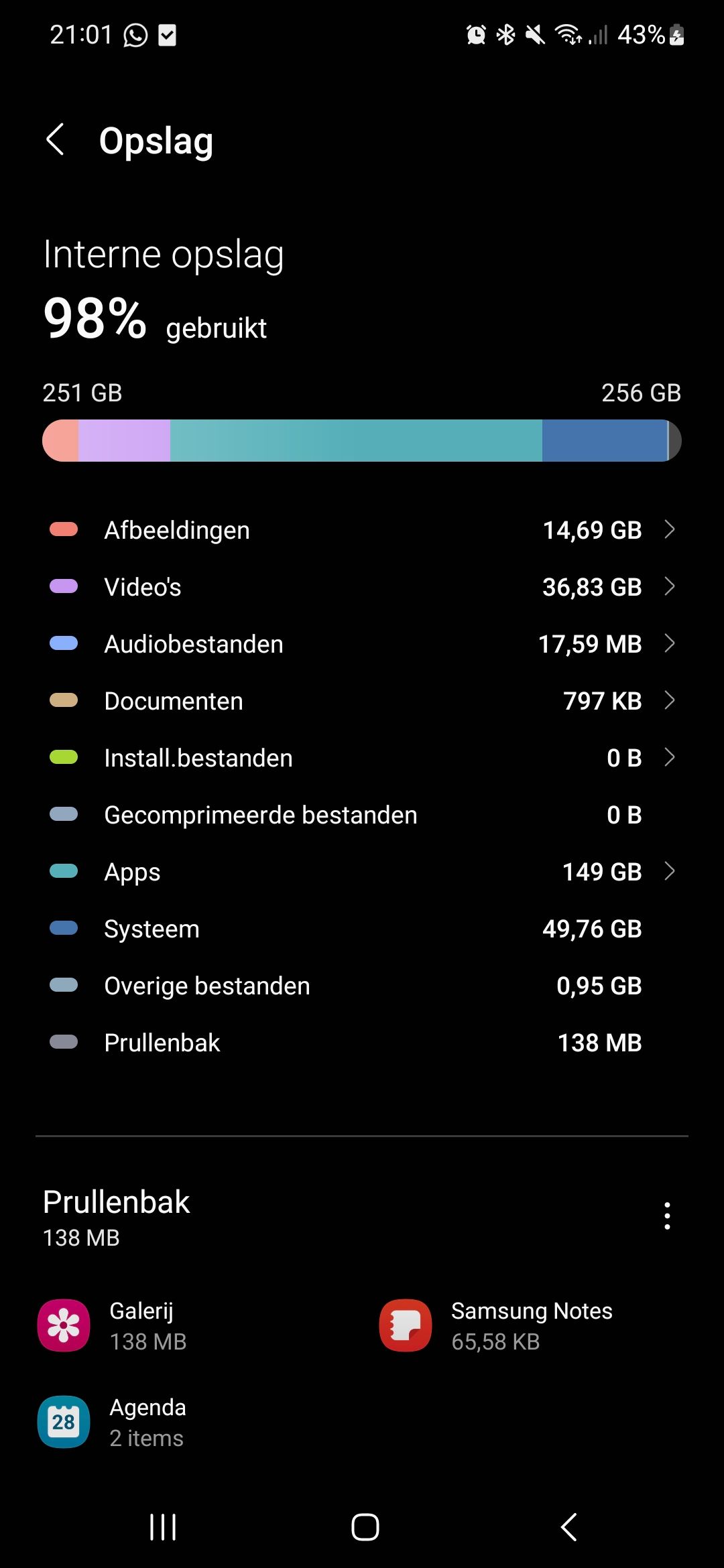Expand the Video's storage details
Image resolution: width=724 pixels, height=1568 pixels.
pyautogui.click(x=671, y=587)
